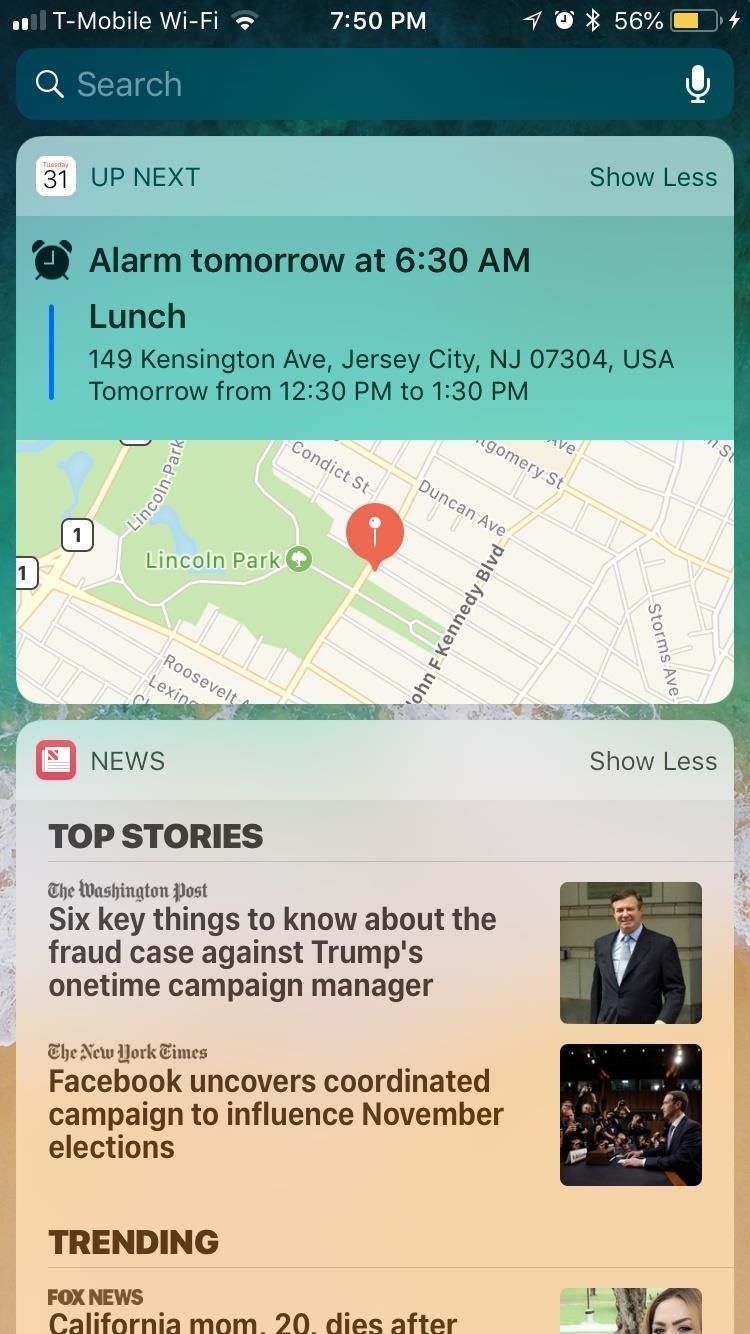
Task: Read the Washington Post fraud case story
Action: click(x=272, y=951)
